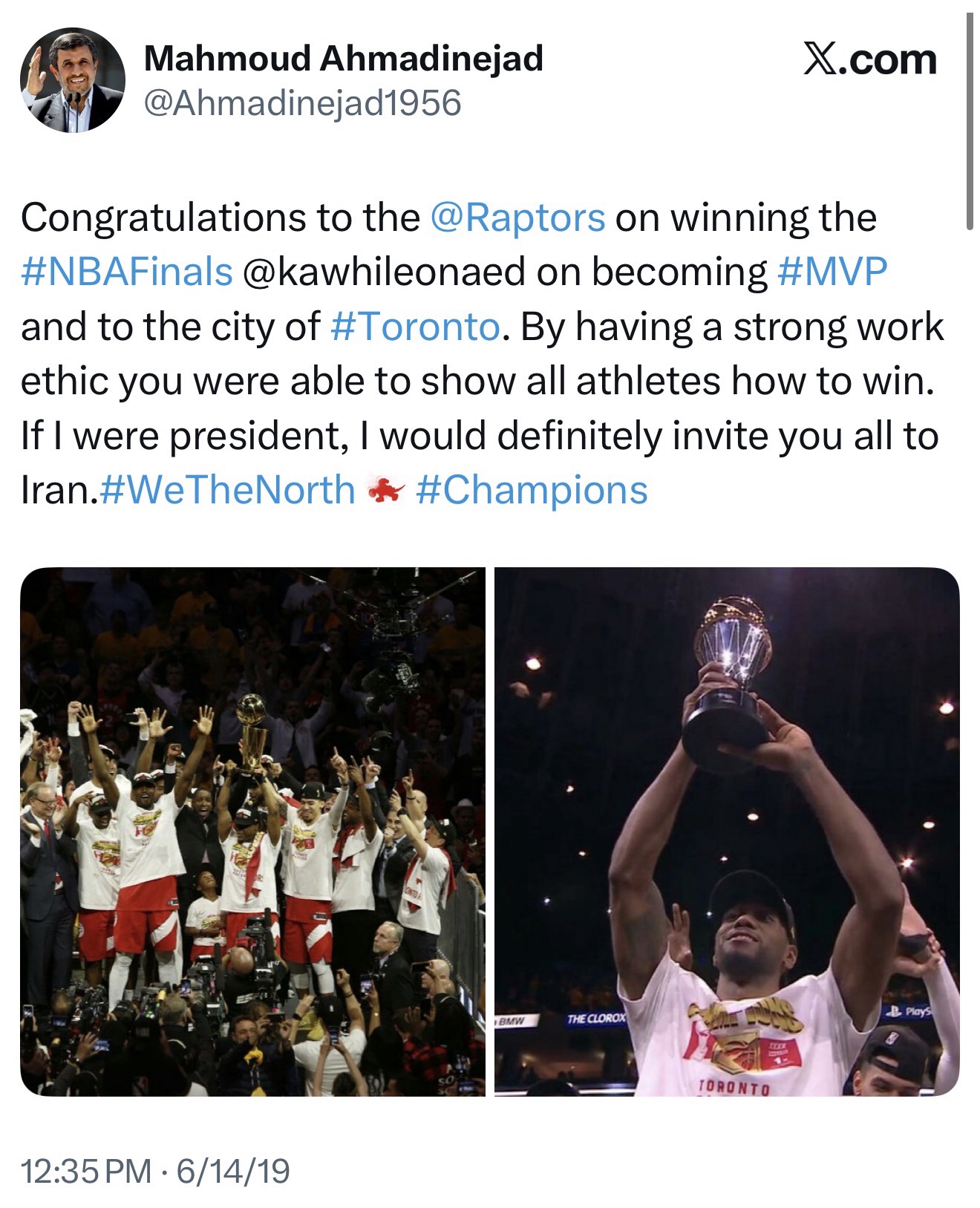Open the #WeTheNorth hashtag
The width and height of the screenshot is (980, 1208).
[227, 490]
